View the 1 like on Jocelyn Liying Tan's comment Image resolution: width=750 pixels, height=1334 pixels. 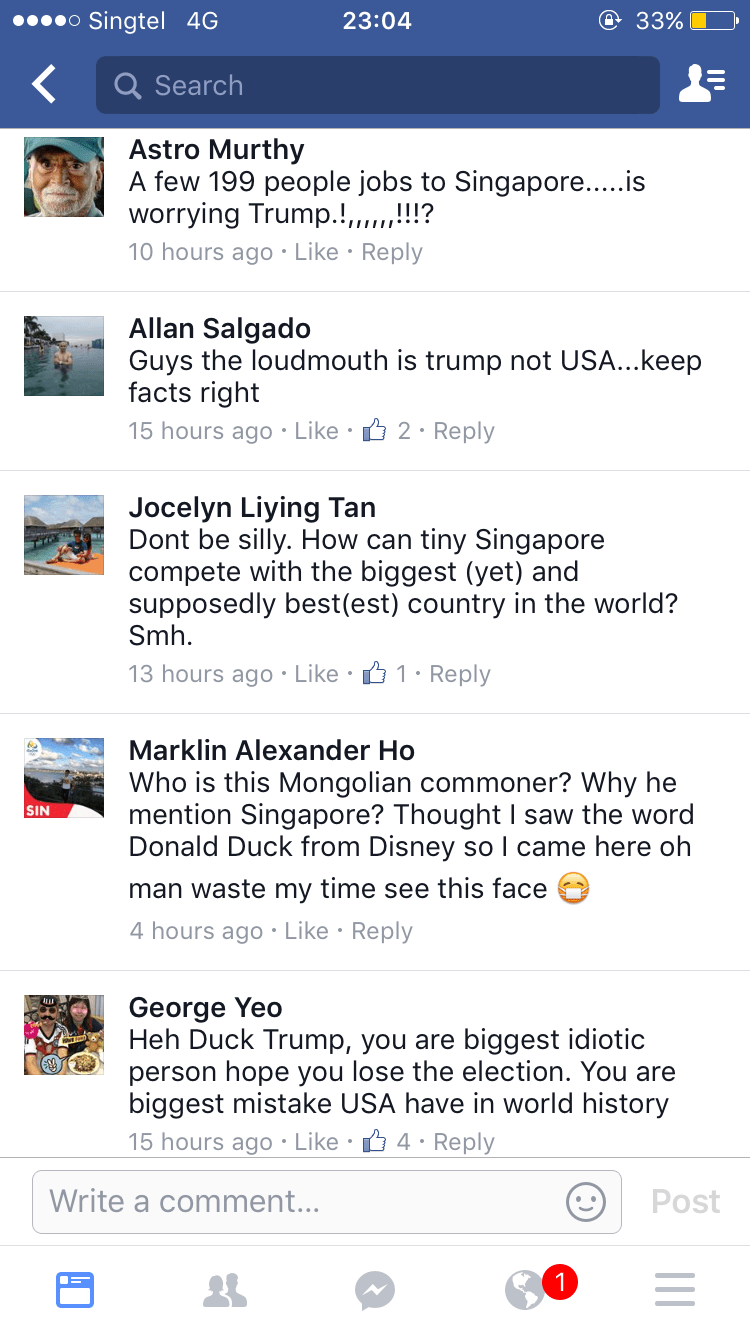point(385,674)
